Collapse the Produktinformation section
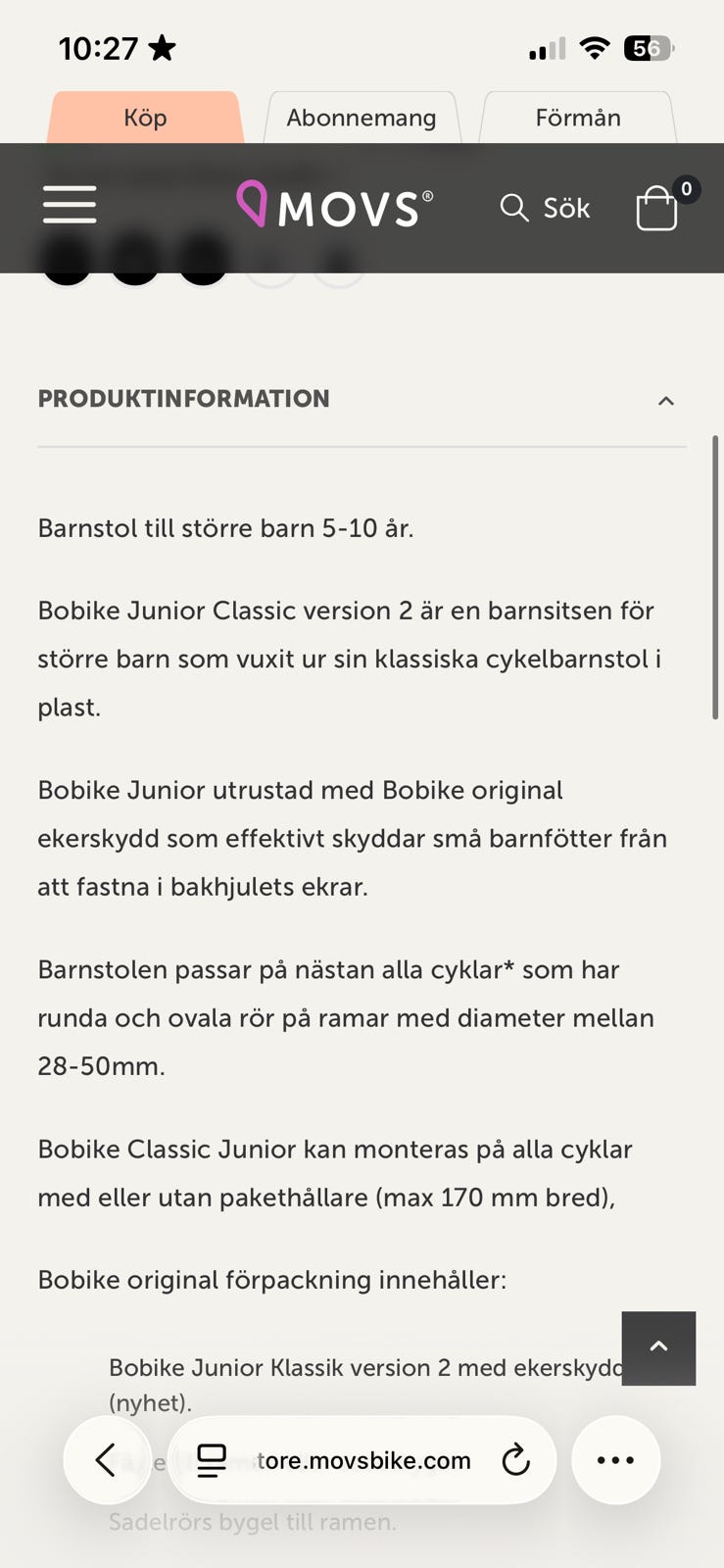This screenshot has width=724, height=1568. tap(362, 399)
